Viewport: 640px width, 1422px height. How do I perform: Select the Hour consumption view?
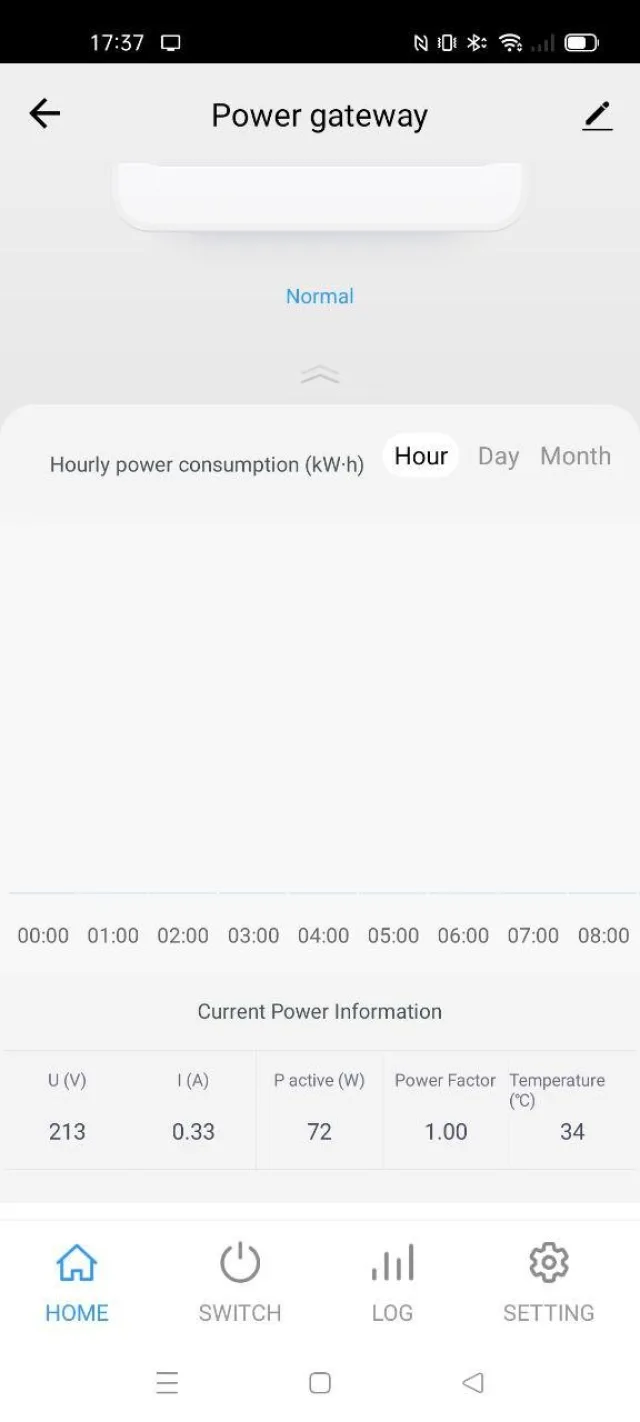tap(421, 456)
